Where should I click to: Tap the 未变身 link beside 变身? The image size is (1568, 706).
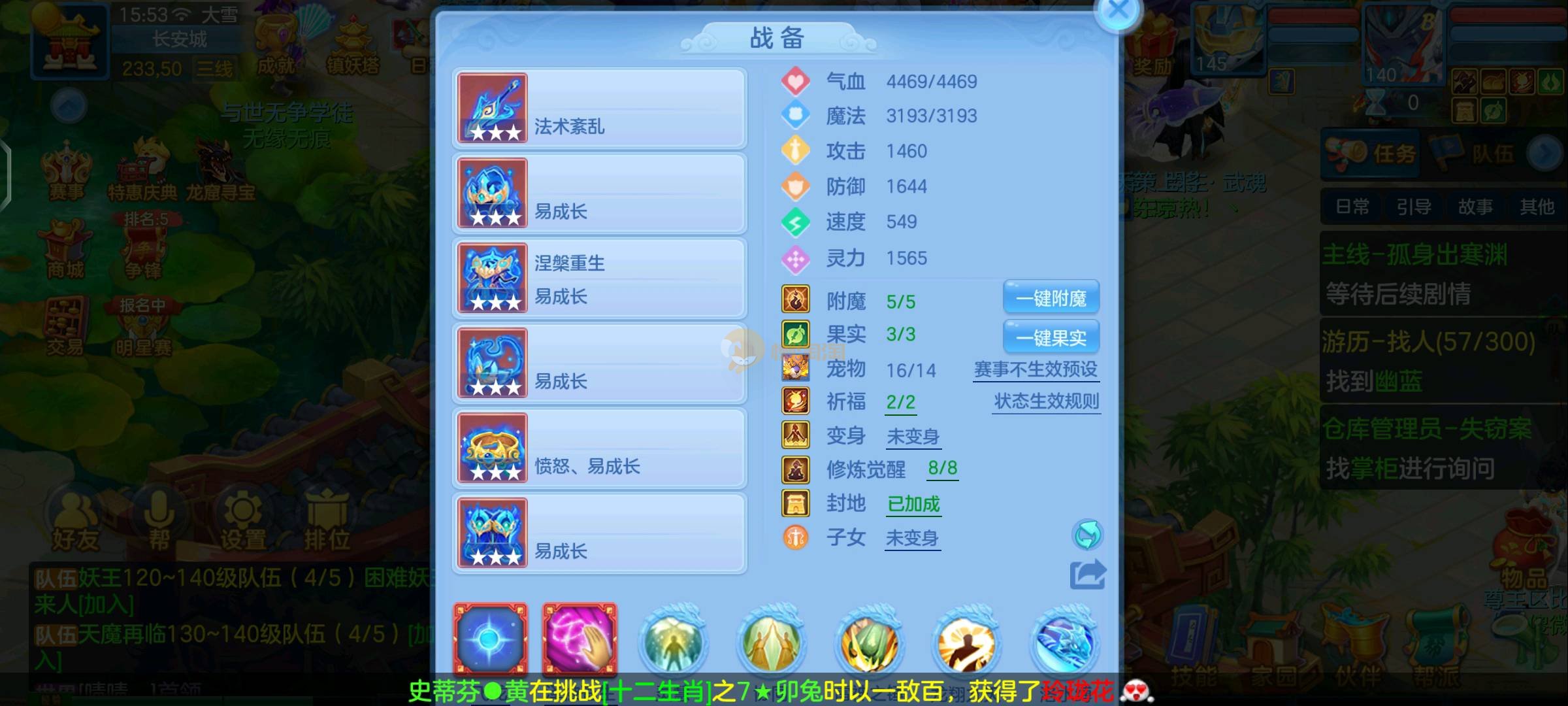click(913, 436)
